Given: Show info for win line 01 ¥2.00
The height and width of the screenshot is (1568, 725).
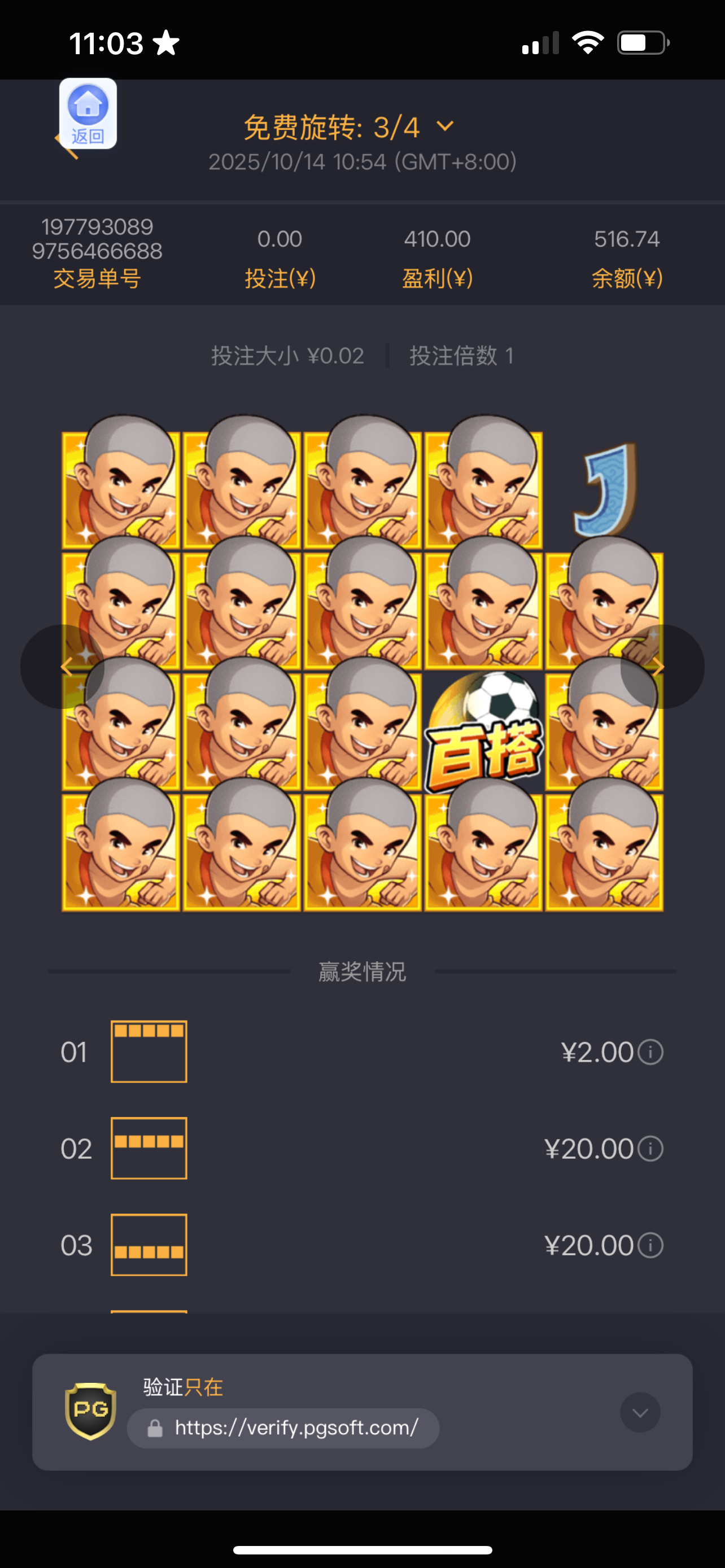Looking at the screenshot, I should click(x=650, y=1052).
